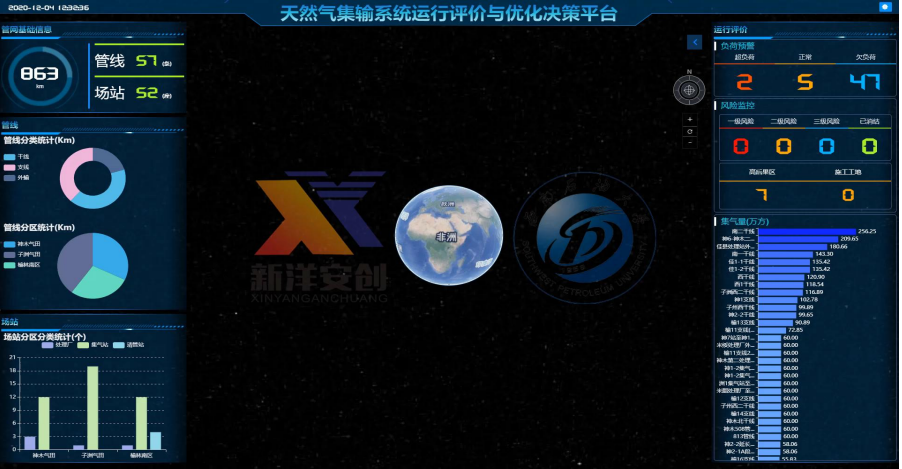902x469 pixels.
Task: Toggle 榆林南区 legend in zone chart
Action: [22, 265]
